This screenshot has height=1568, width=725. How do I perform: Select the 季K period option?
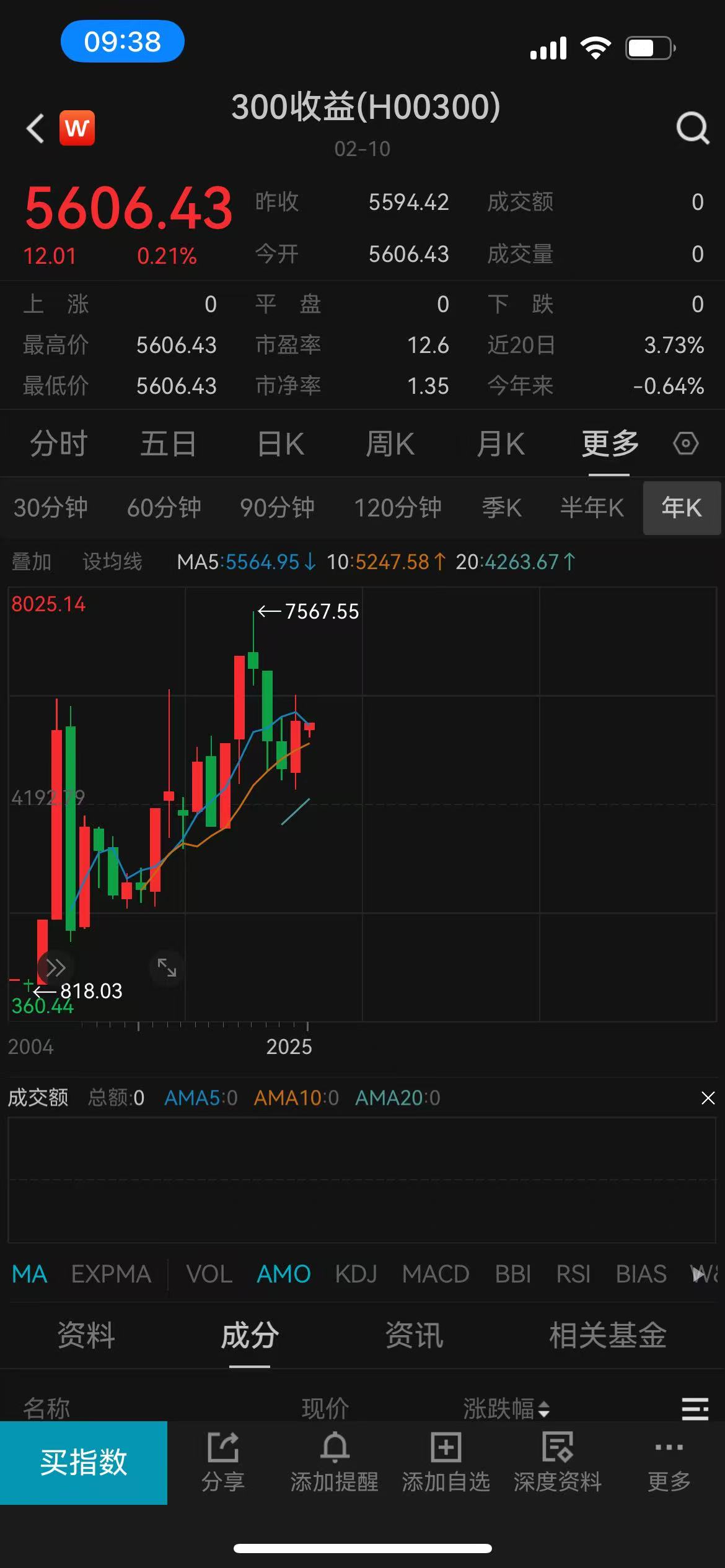tap(501, 508)
